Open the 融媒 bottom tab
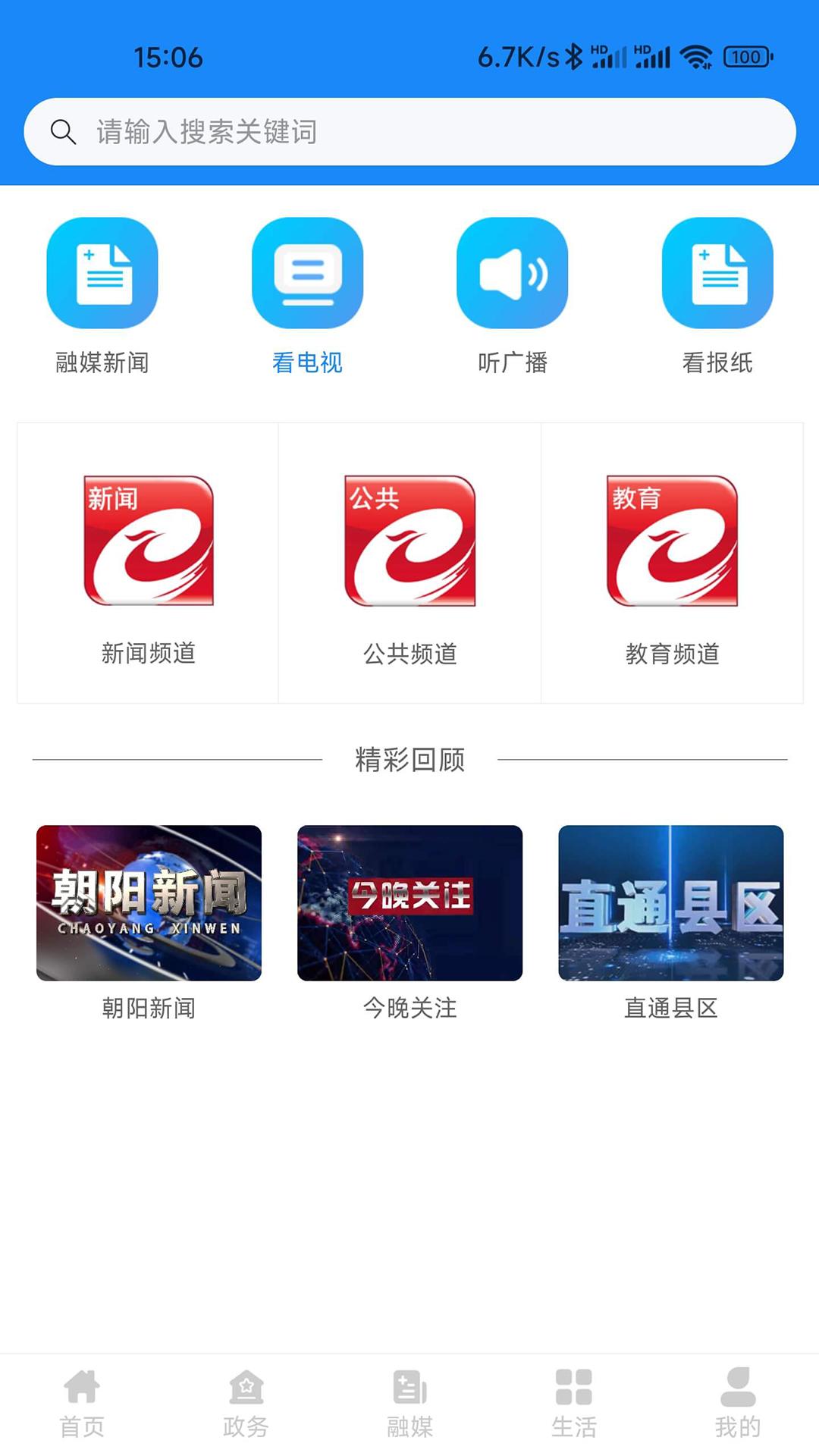This screenshot has height=1456, width=819. pos(409,1403)
